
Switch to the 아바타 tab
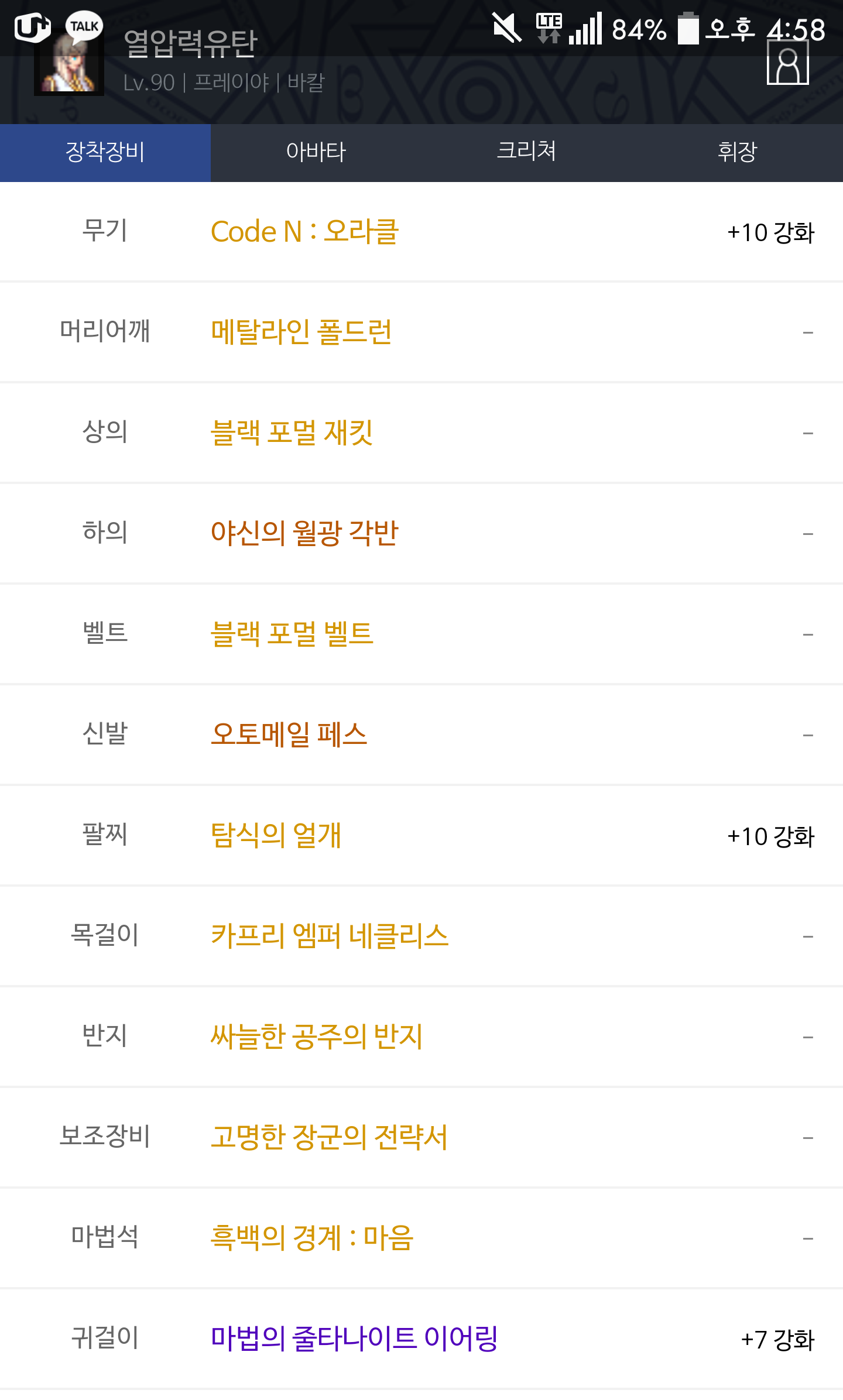(316, 152)
